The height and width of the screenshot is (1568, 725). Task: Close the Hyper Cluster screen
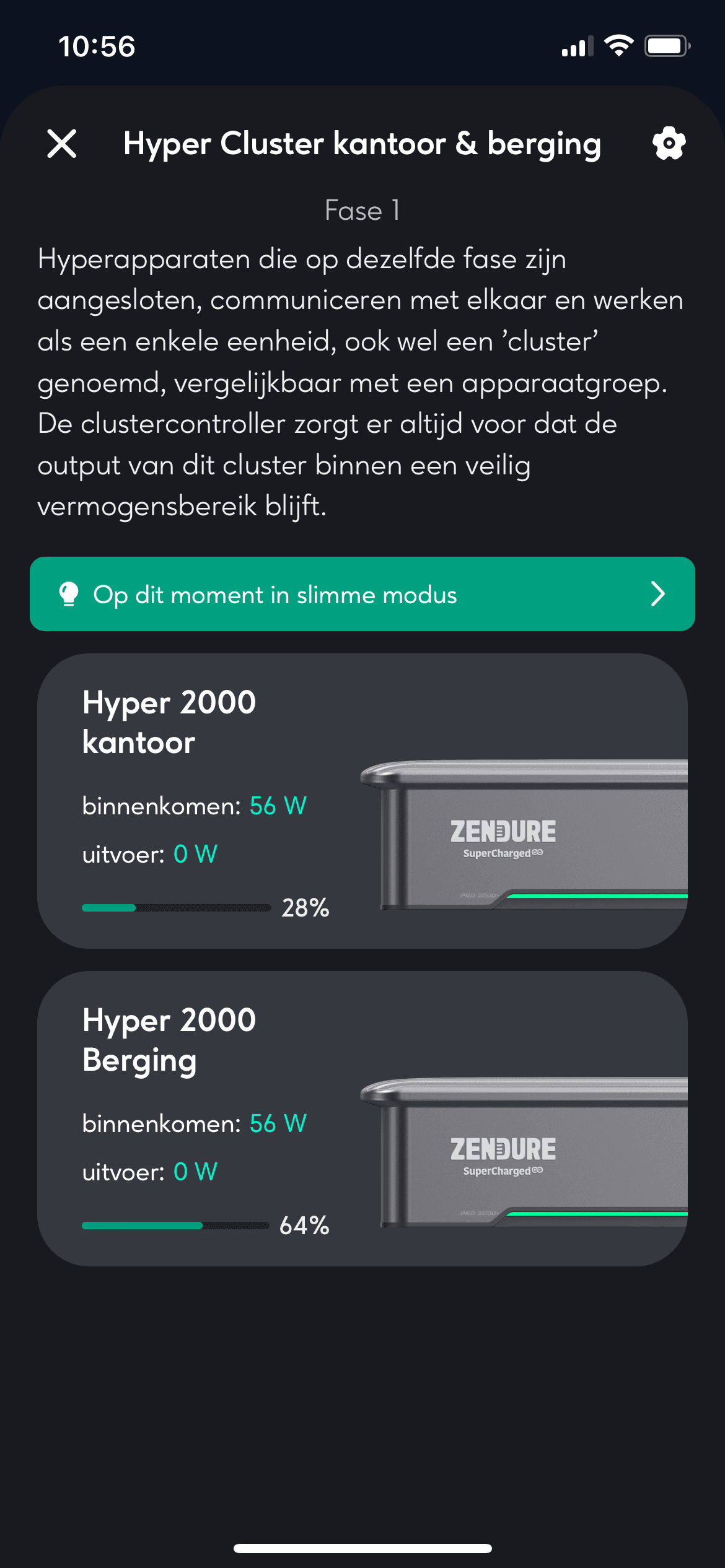point(62,144)
